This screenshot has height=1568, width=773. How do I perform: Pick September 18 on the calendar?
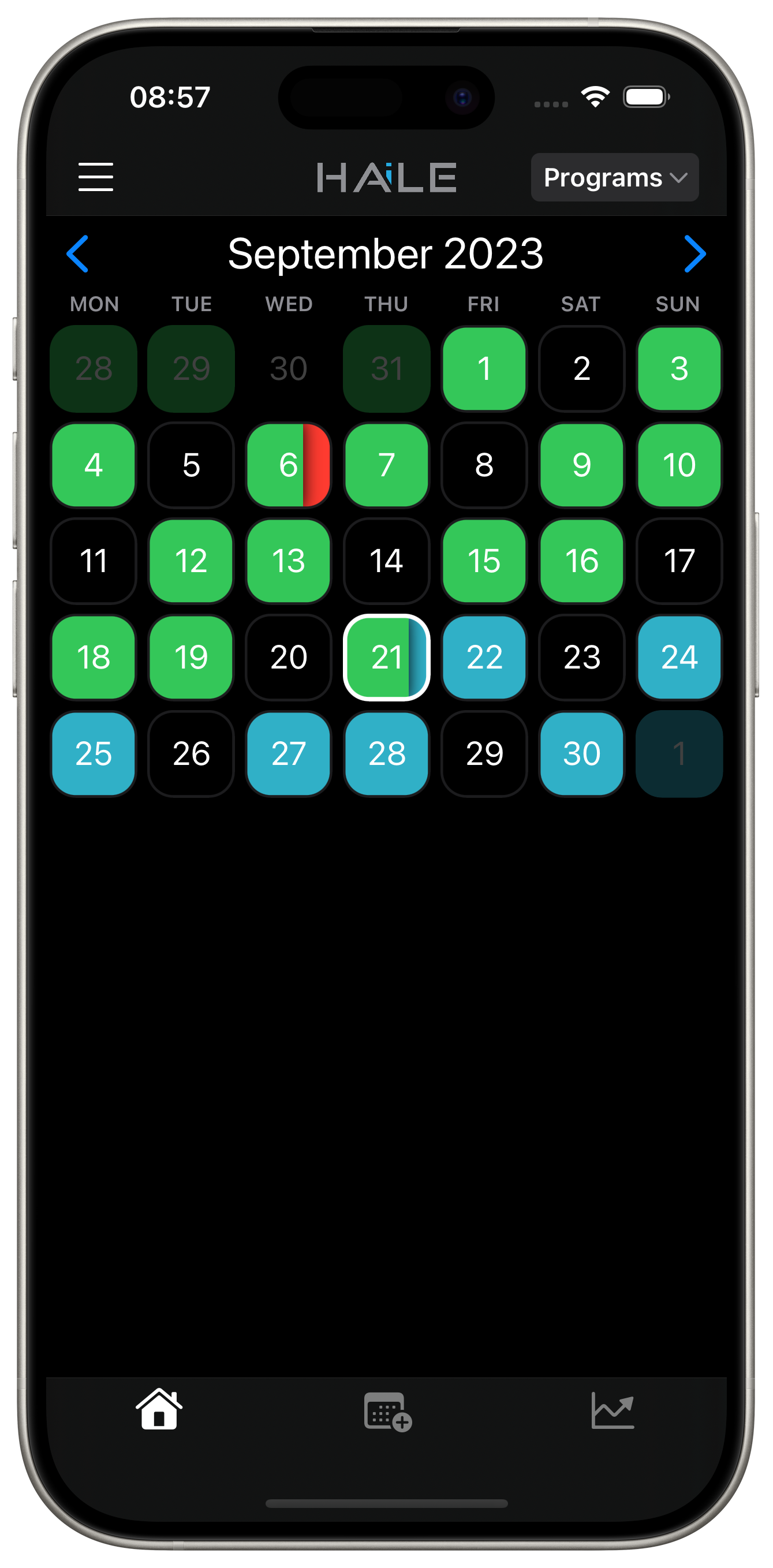point(94,658)
